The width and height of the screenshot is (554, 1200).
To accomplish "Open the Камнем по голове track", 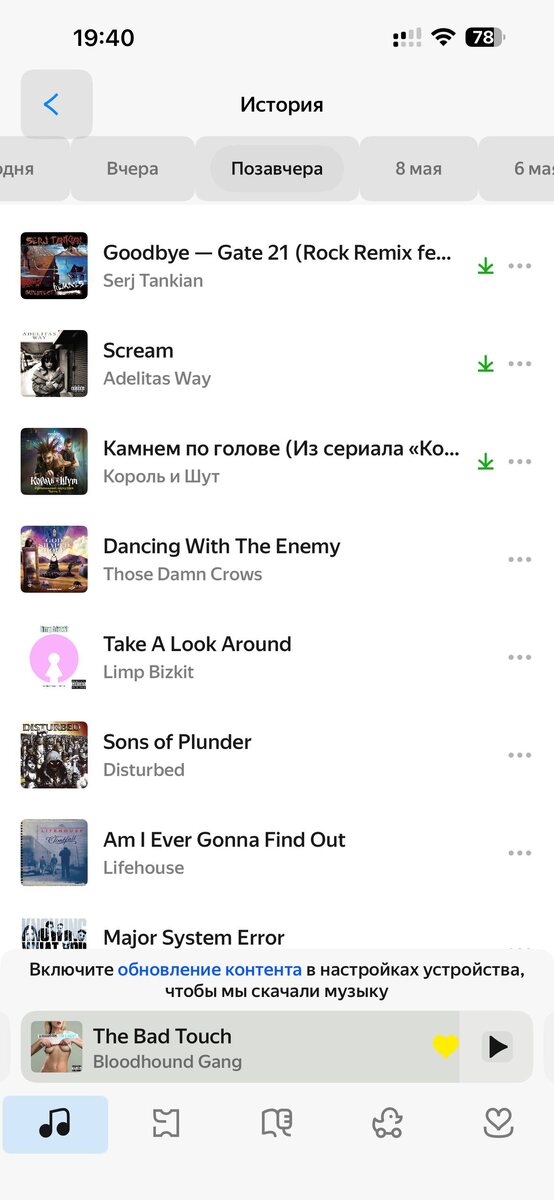I will click(240, 462).
